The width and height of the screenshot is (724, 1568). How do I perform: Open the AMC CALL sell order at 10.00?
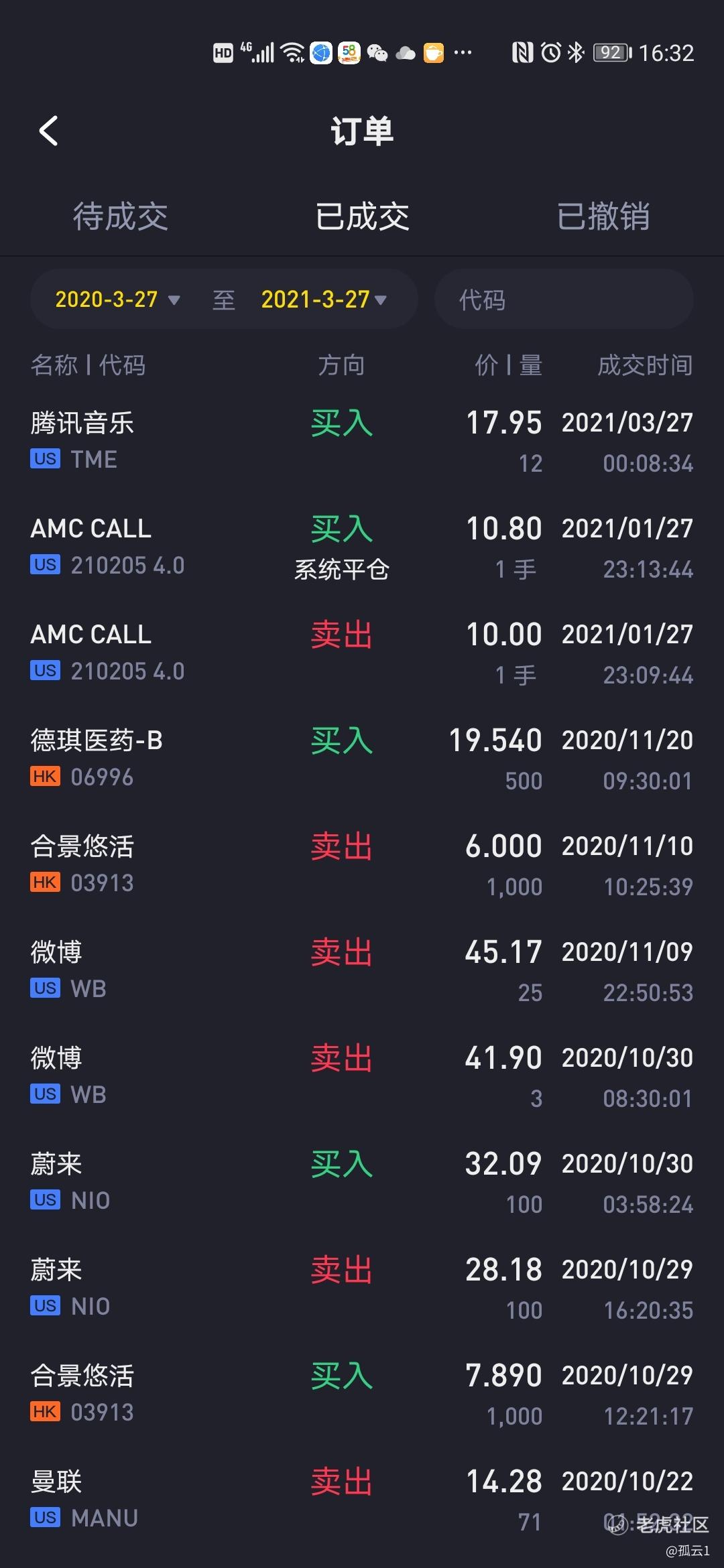362,654
